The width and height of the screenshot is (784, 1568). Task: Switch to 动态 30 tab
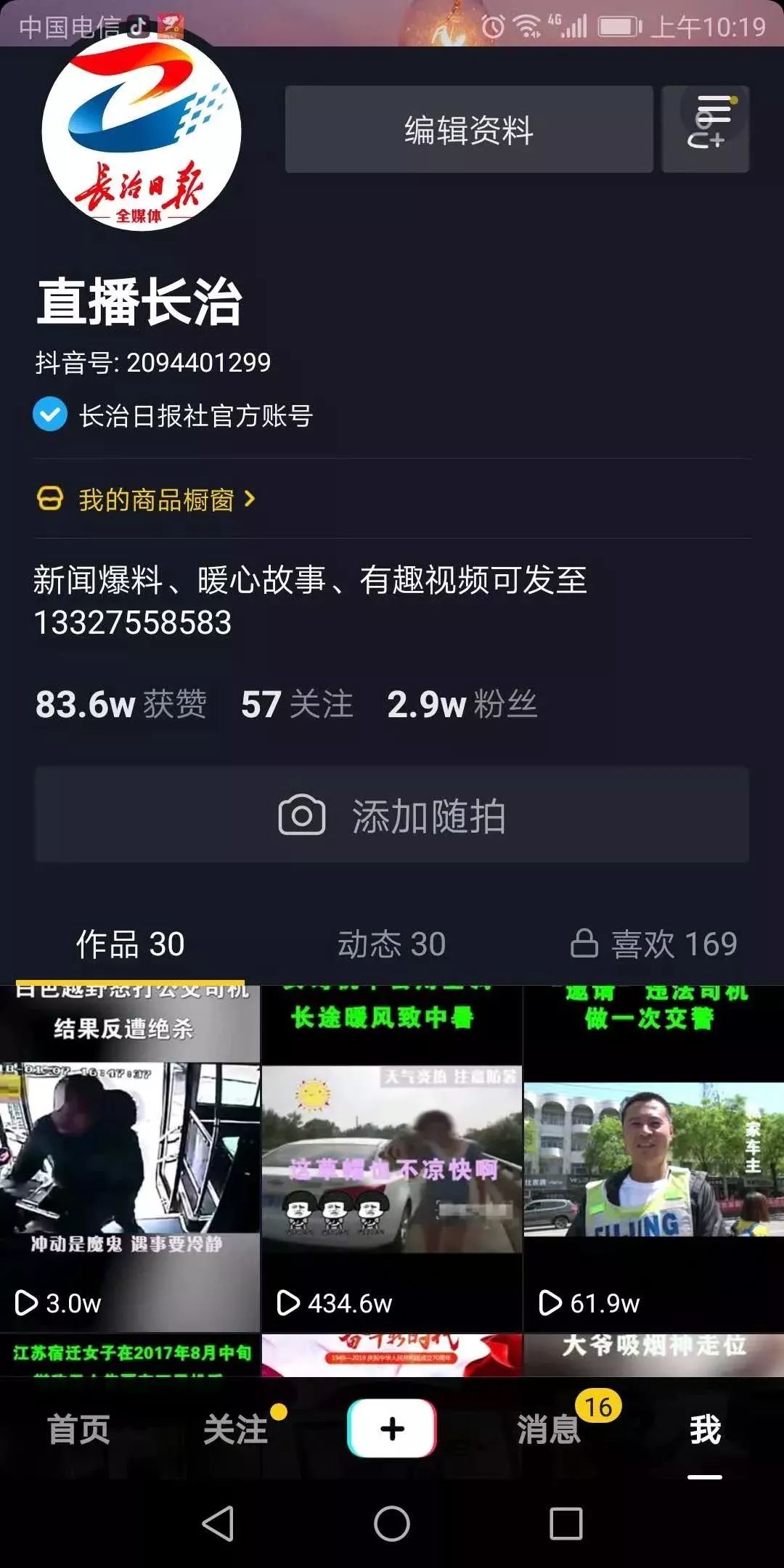392,944
